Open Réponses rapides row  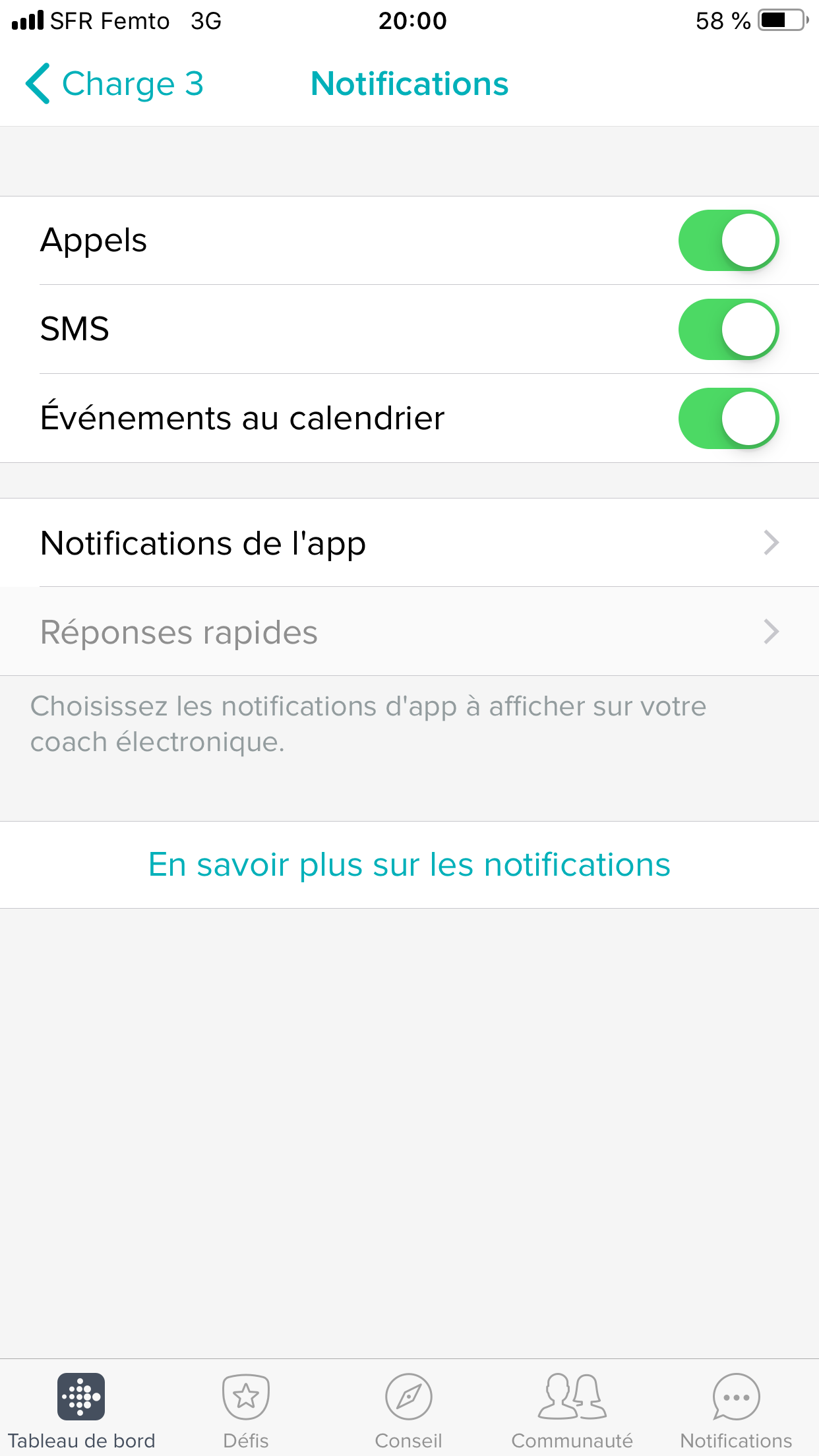pyautogui.click(x=409, y=632)
